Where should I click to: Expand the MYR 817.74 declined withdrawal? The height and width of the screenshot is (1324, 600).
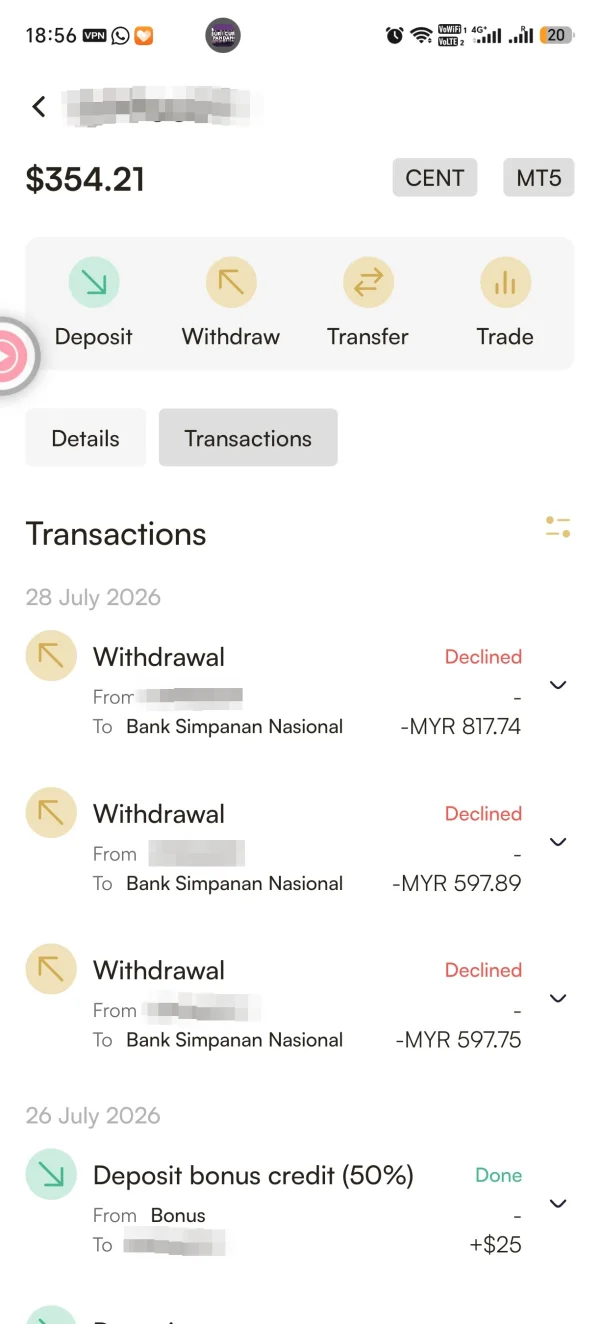559,685
